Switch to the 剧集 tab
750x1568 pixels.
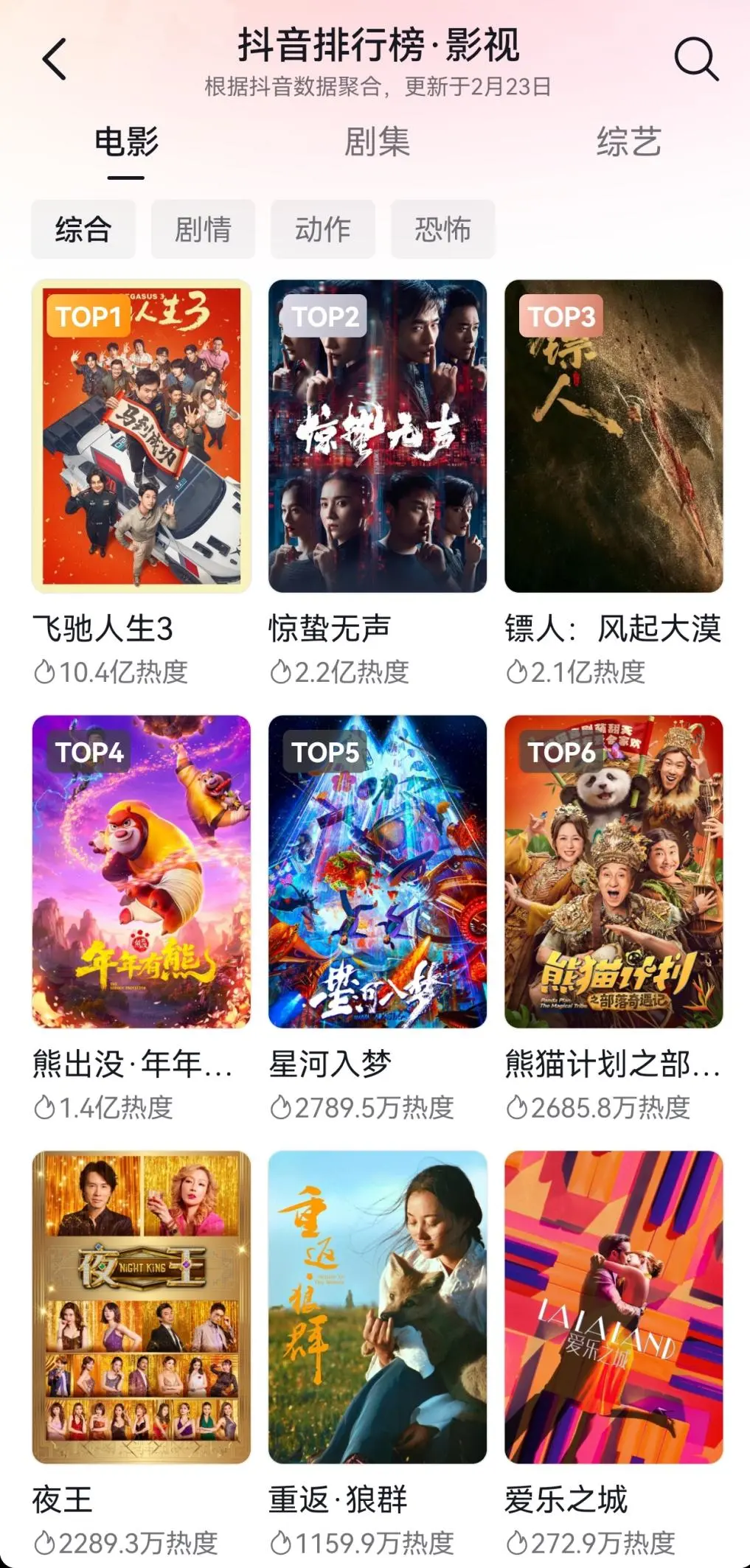[377, 142]
